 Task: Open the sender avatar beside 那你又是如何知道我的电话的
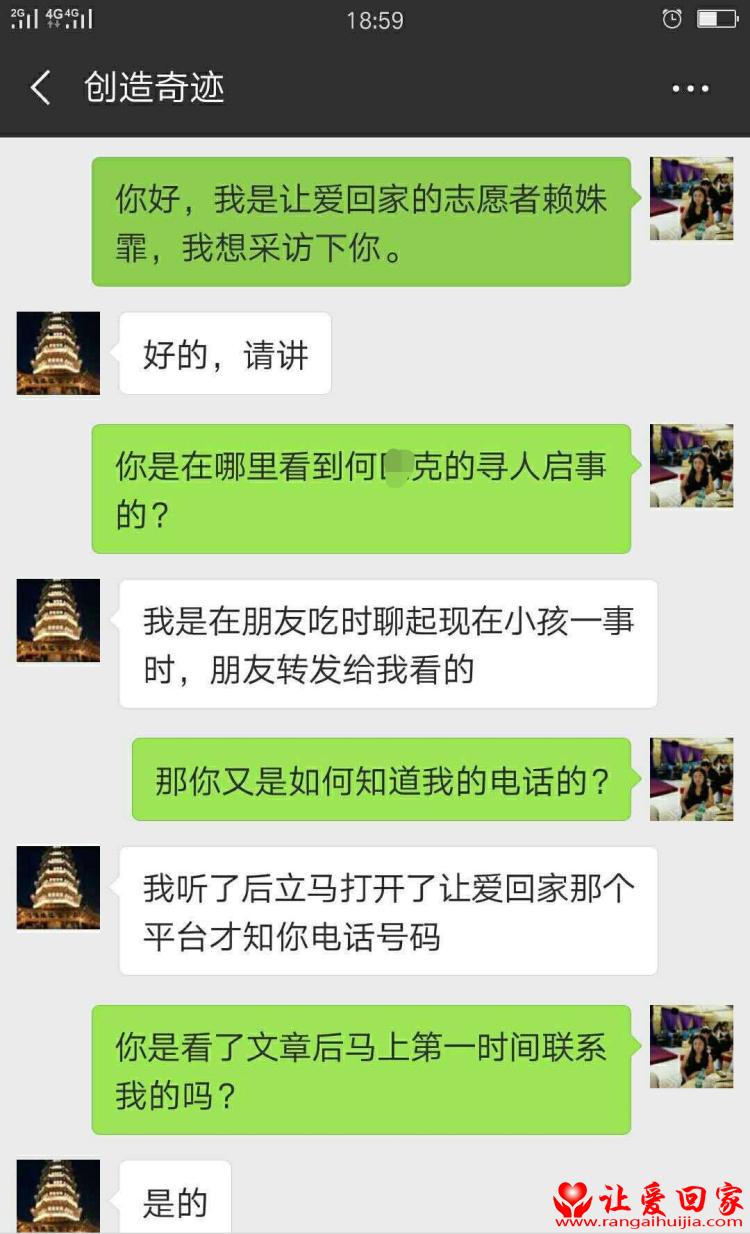point(691,779)
